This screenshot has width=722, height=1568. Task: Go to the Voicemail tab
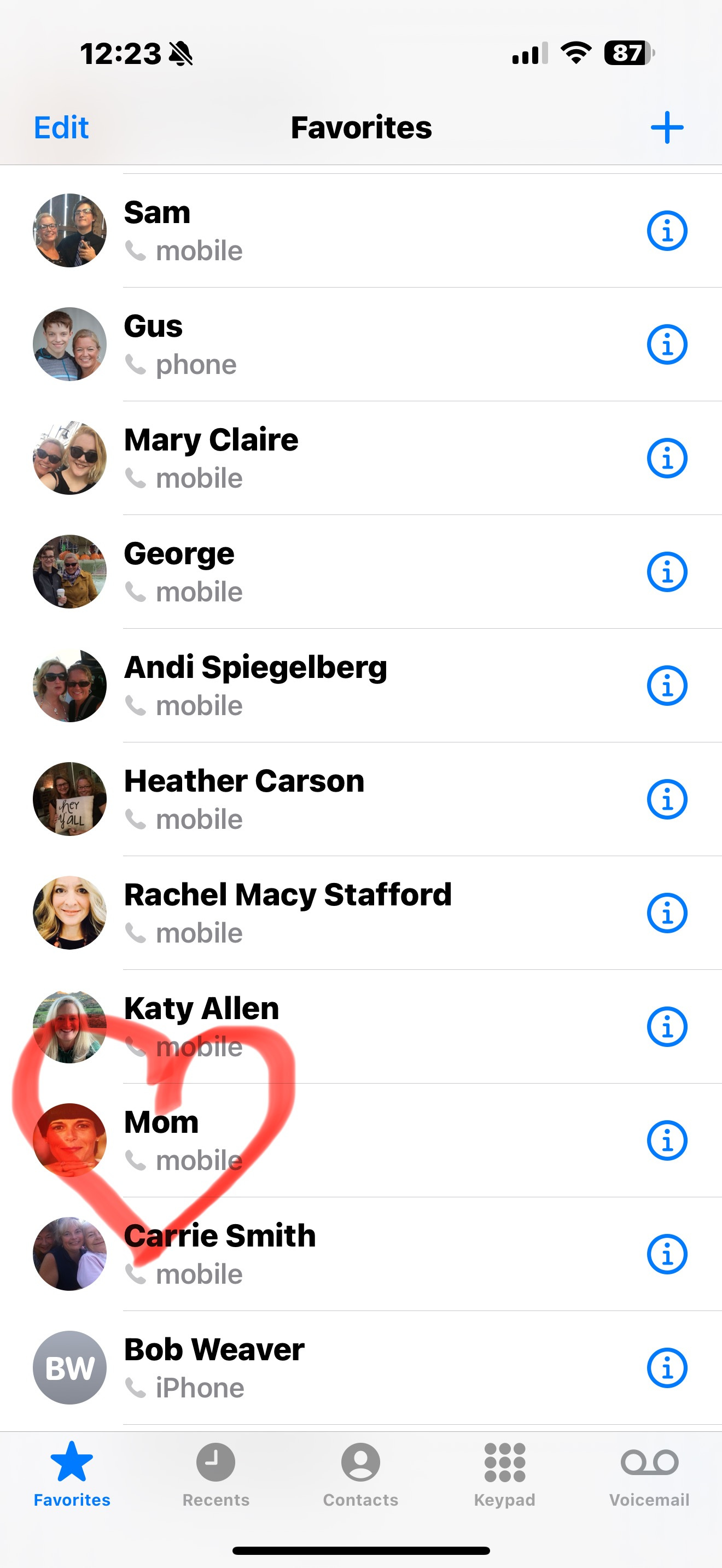pos(649,1473)
